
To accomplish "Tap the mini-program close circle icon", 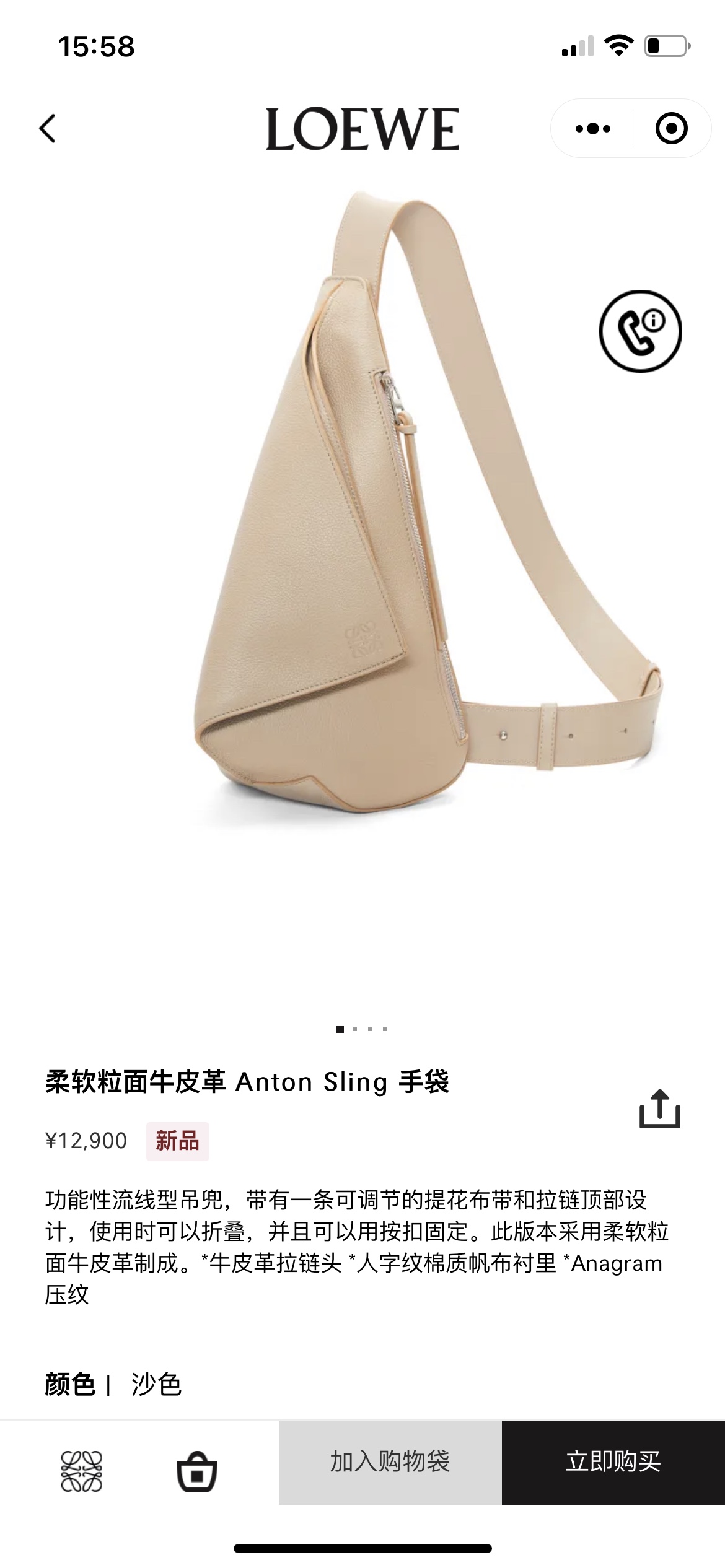I will [671, 129].
